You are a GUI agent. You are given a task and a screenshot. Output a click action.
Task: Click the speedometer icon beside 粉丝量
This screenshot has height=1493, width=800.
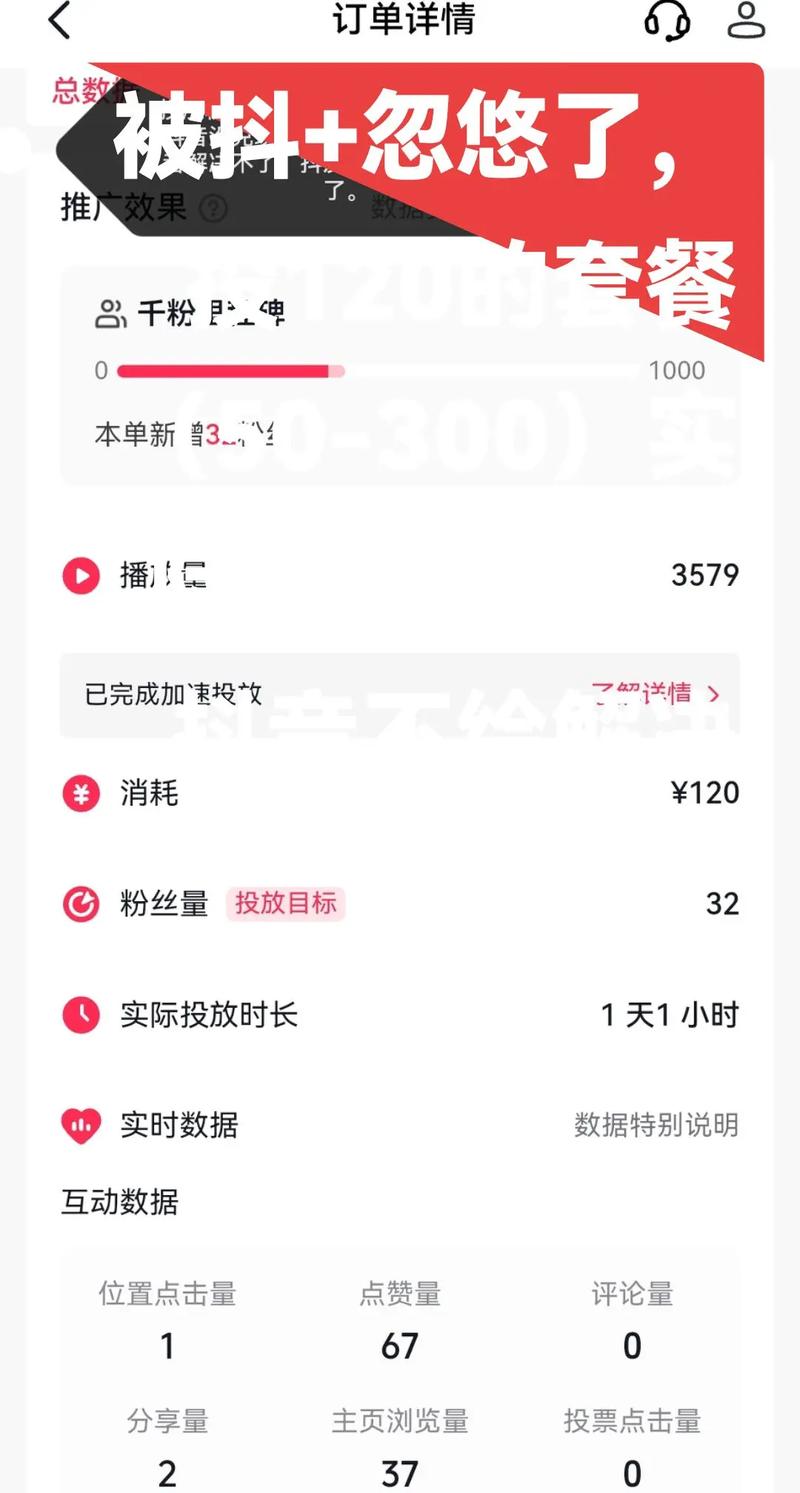80,904
